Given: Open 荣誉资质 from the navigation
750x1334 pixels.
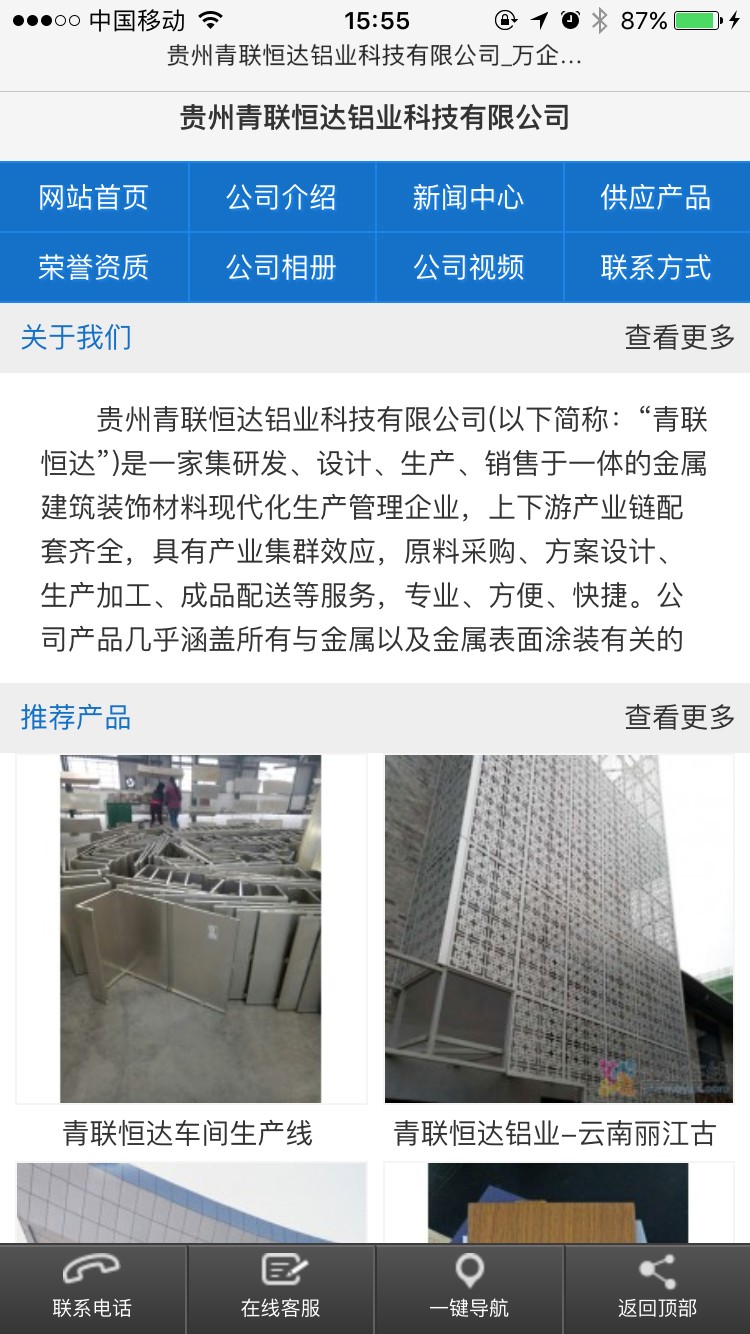Looking at the screenshot, I should click(93, 267).
